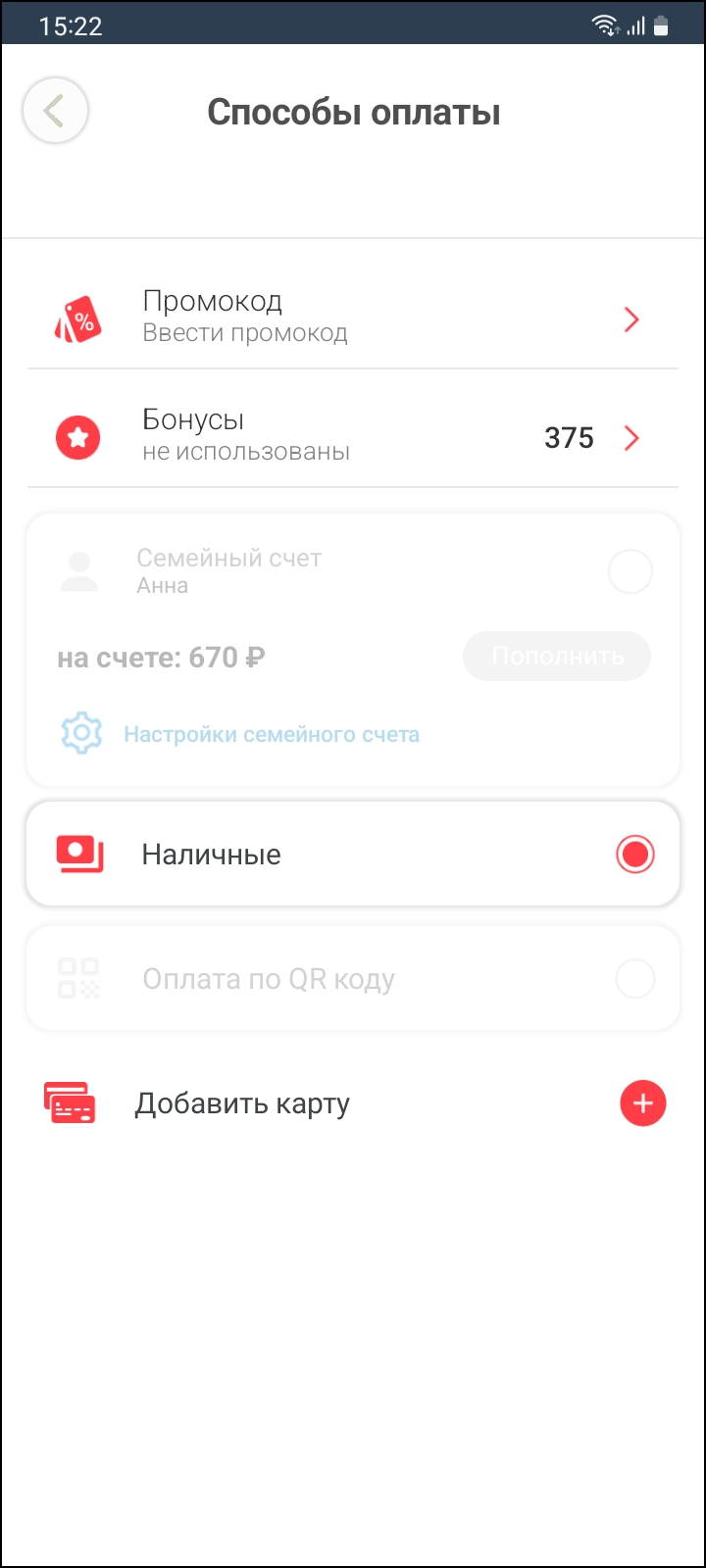Select the Семейный счет radio button

(630, 571)
